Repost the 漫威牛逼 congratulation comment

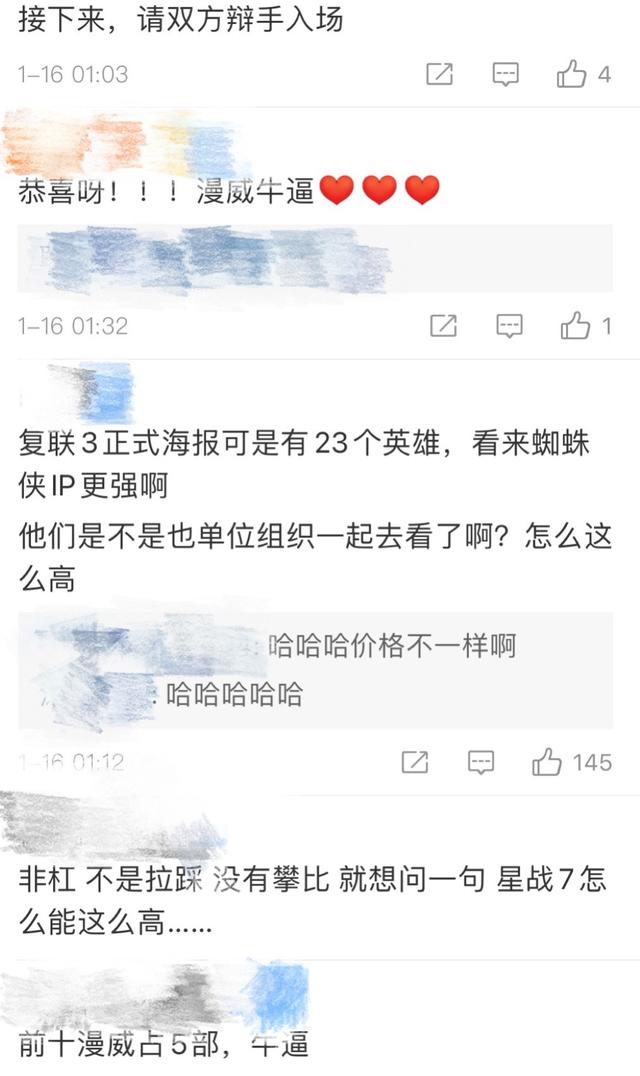pos(443,325)
